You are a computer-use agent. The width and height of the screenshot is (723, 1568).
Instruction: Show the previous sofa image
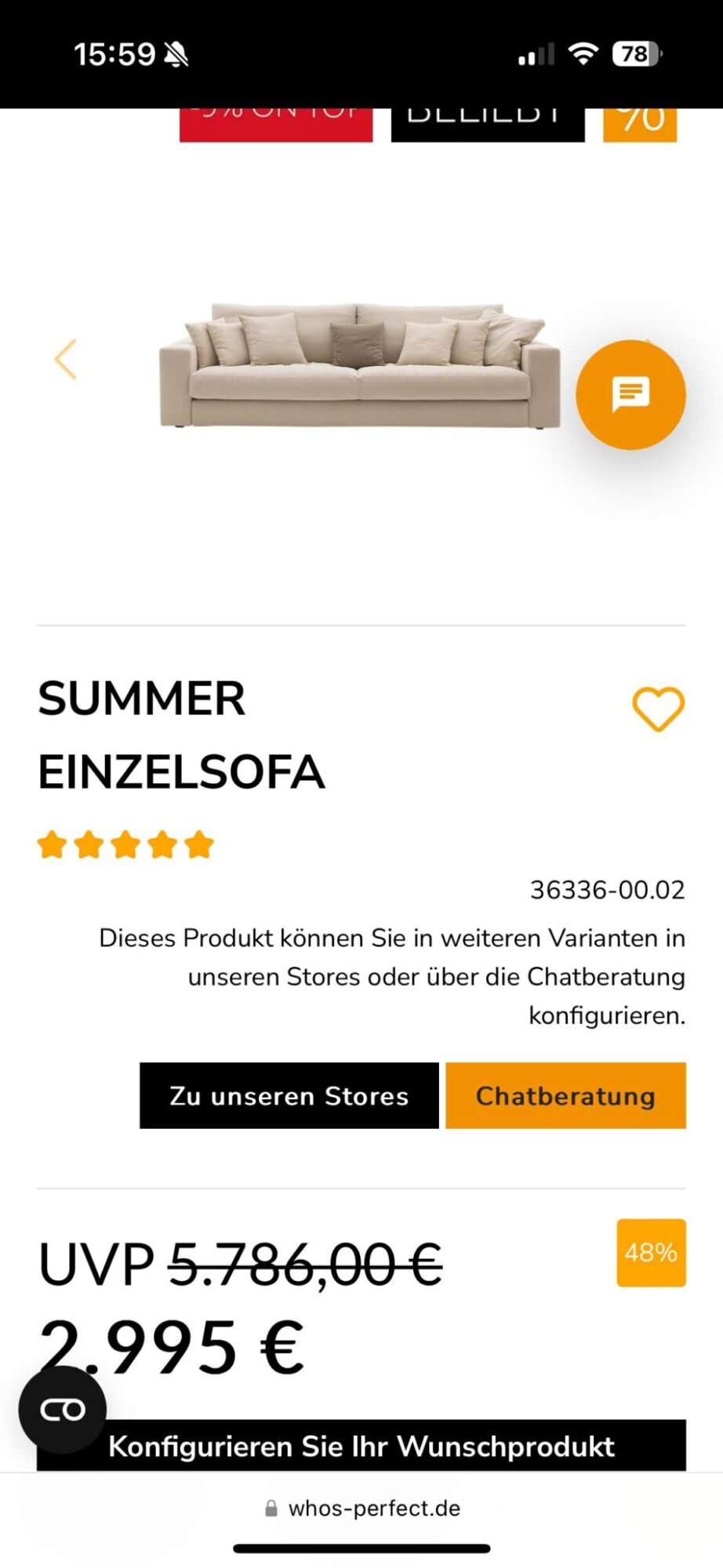tap(65, 359)
